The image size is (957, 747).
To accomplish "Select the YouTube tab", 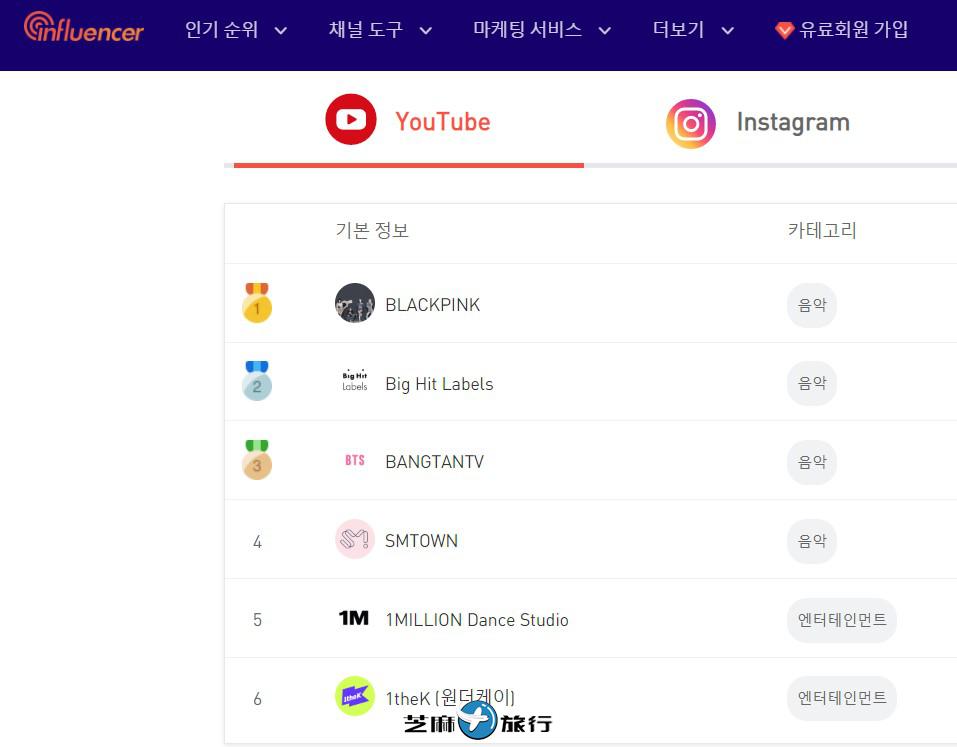I will point(408,122).
